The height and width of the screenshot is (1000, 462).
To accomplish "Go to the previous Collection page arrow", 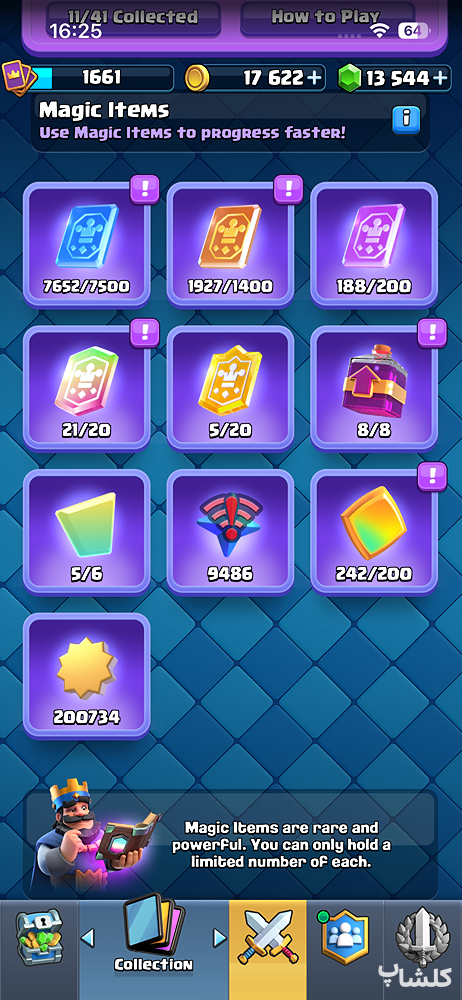I will [x=88, y=938].
